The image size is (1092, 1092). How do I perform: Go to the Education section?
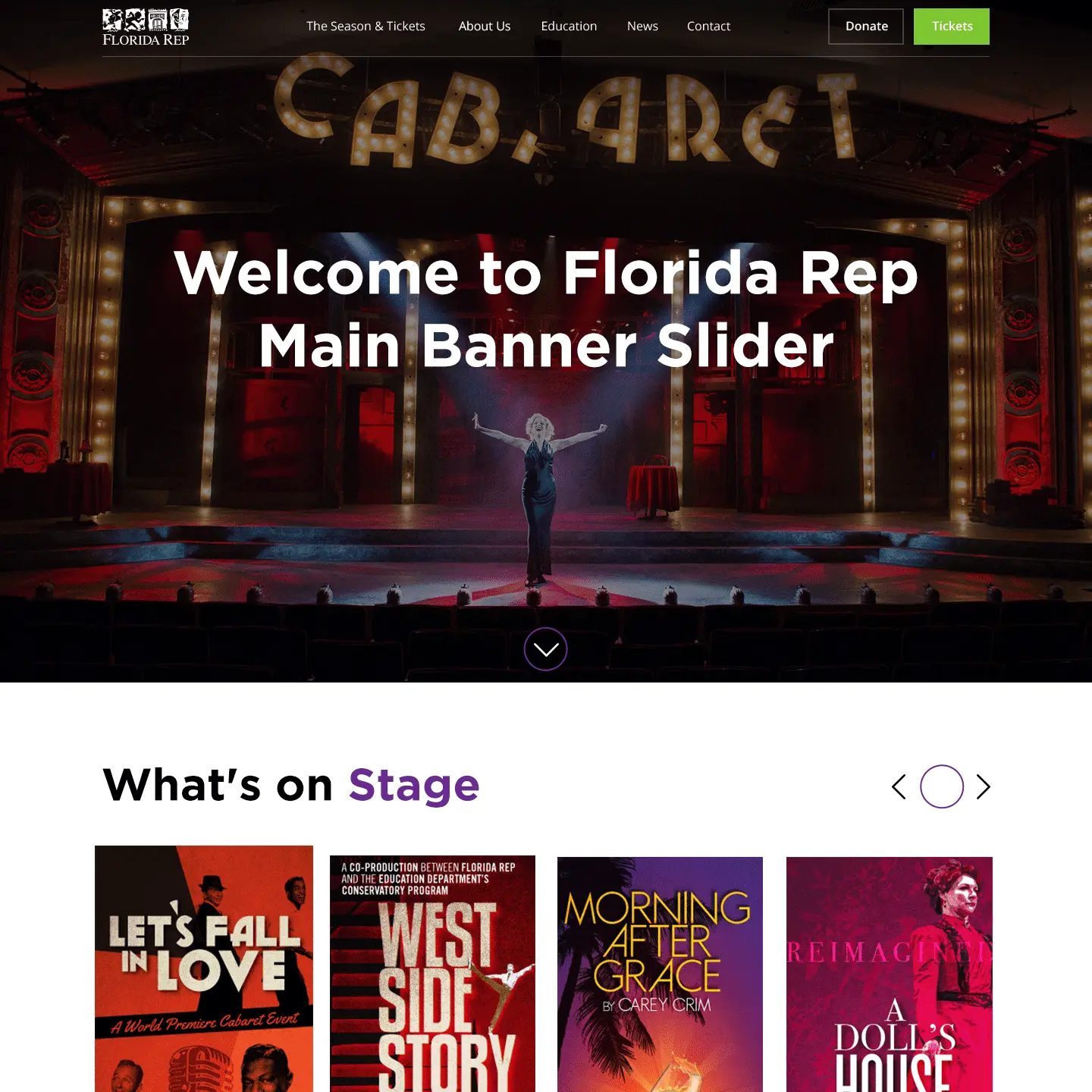pos(569,26)
